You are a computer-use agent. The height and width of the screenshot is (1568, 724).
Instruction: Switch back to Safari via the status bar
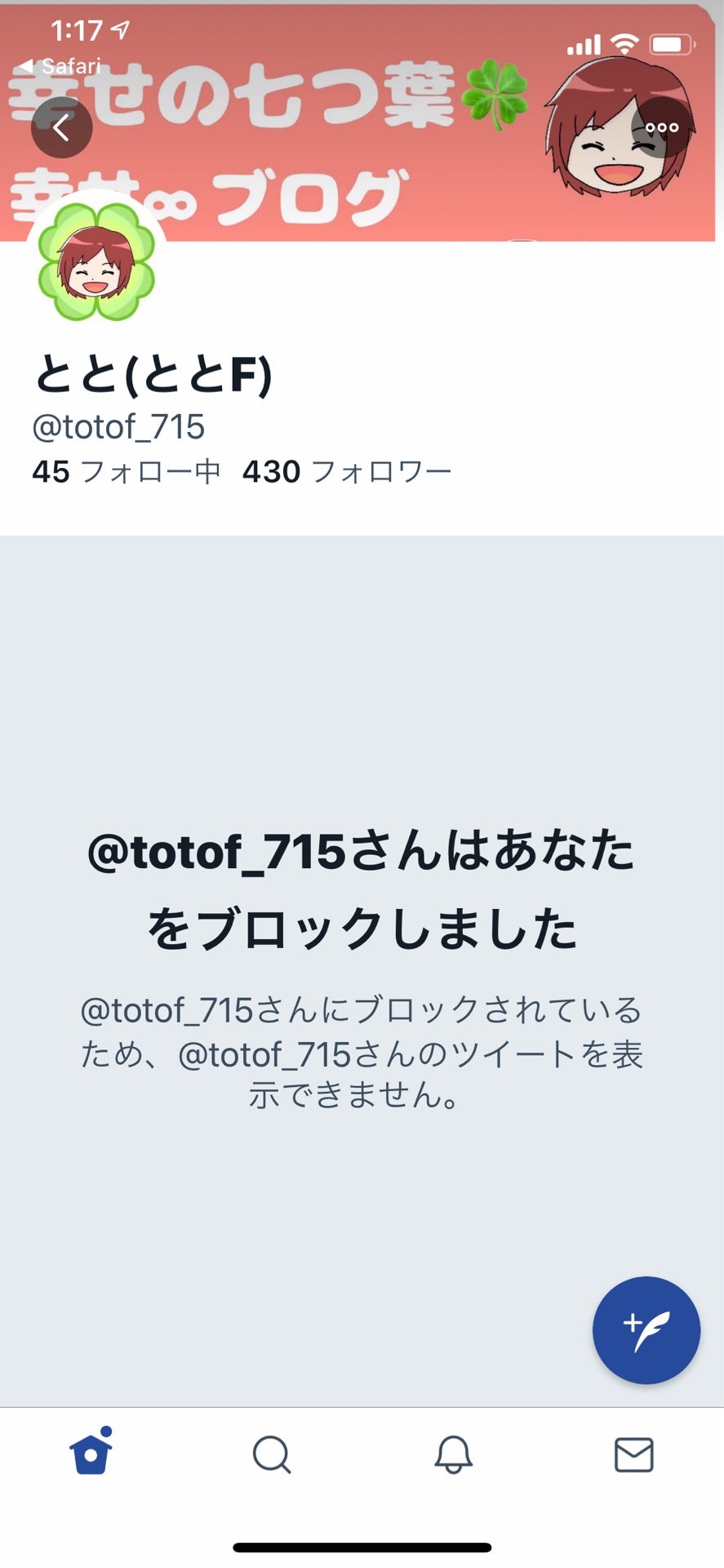pyautogui.click(x=69, y=67)
